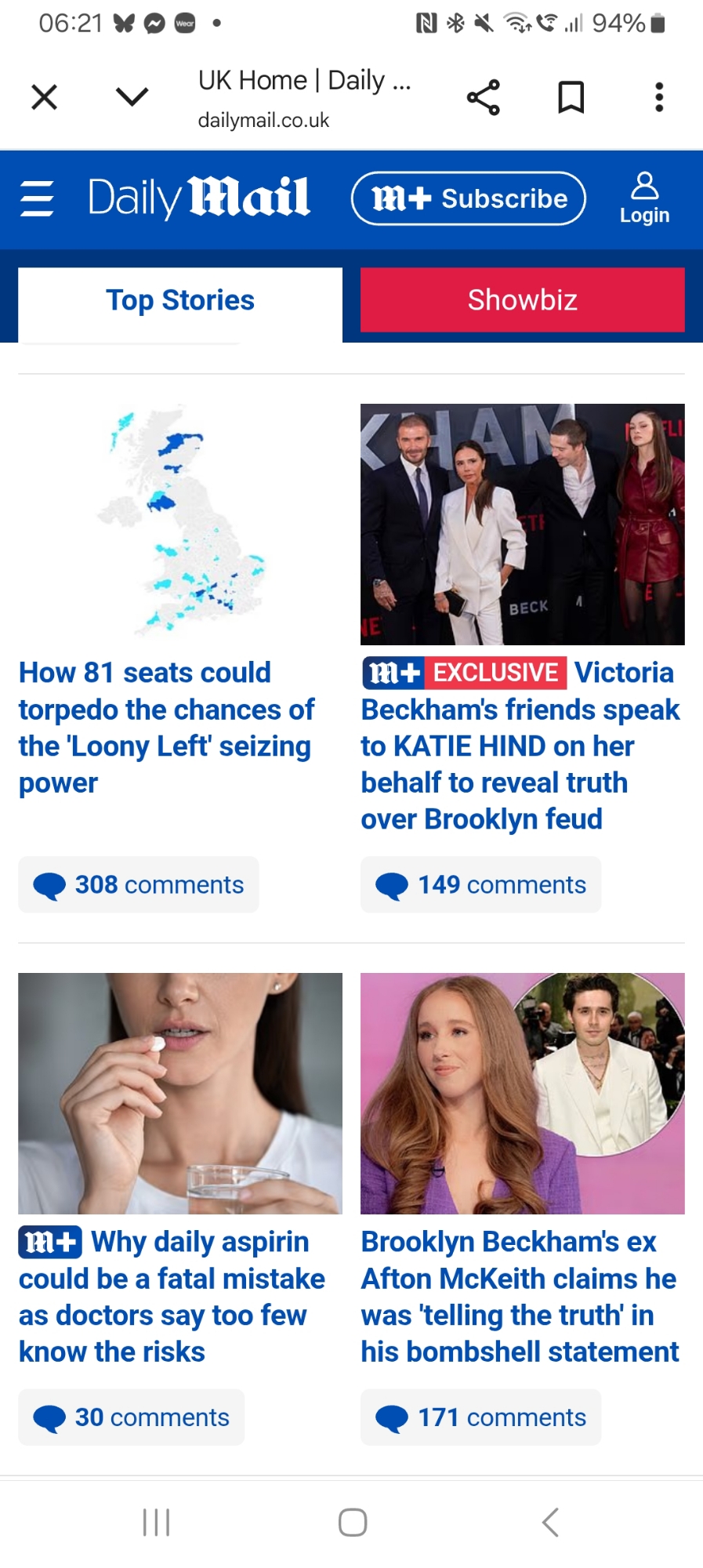Share this Daily Mail page
The image size is (703, 1568).
pos(483,97)
